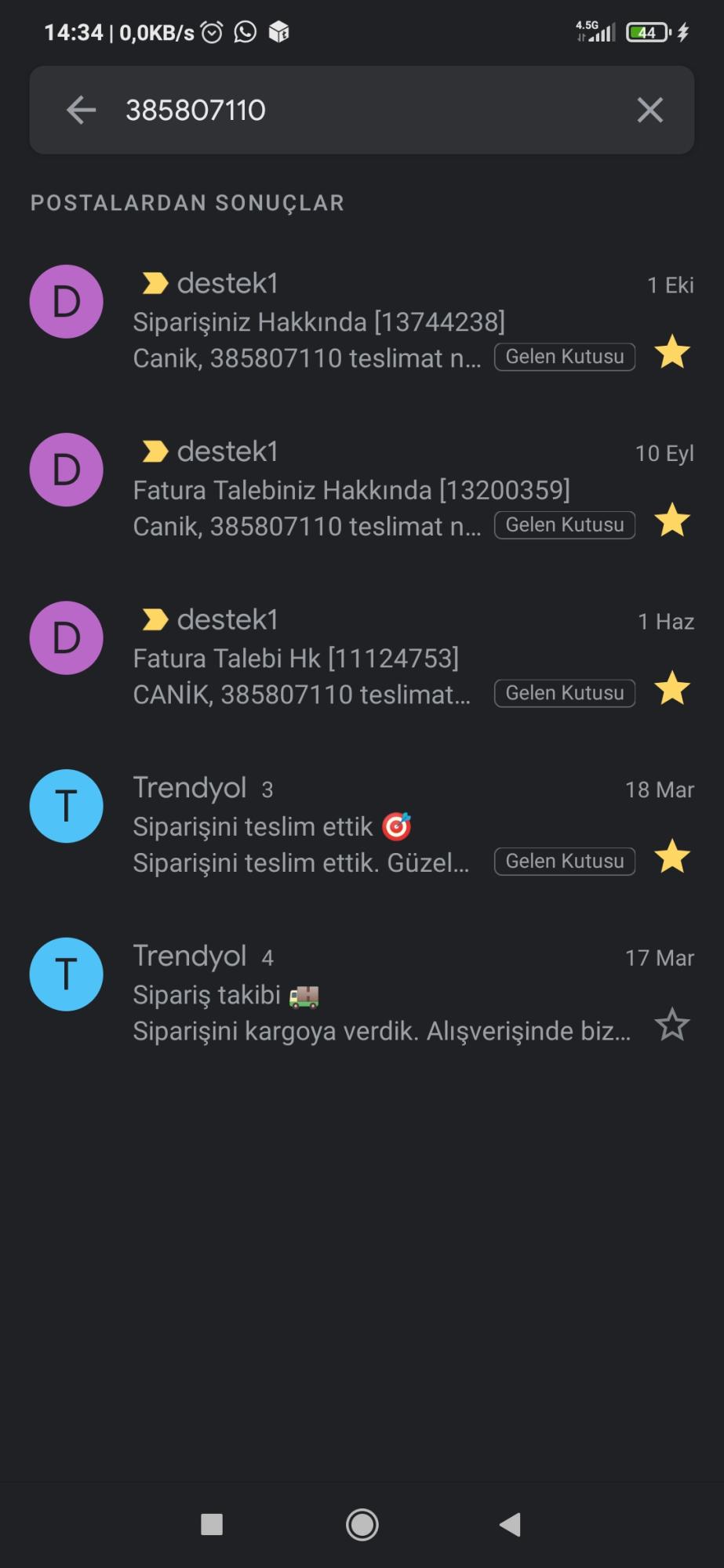Select the 17 Mar Trendyol email via its avatar
The image size is (724, 1568).
66,975
